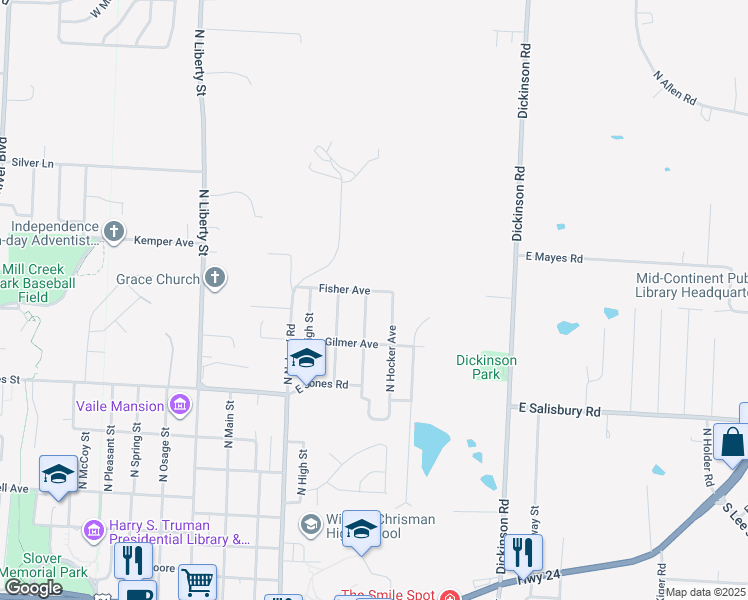Open the school marker over William Chrisman High School
748x600 pixels.
tap(361, 531)
